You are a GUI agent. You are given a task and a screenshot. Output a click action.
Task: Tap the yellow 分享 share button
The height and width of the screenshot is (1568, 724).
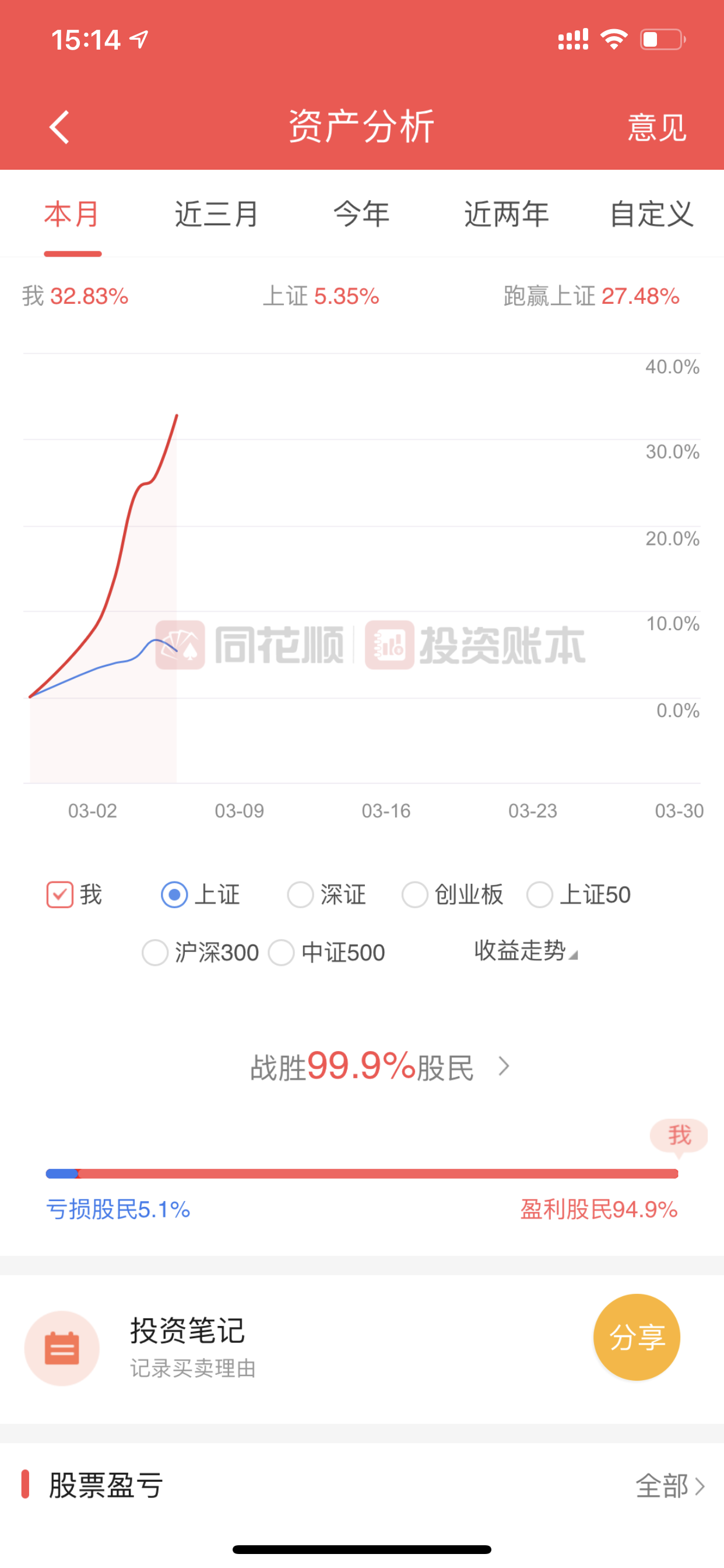click(637, 1338)
